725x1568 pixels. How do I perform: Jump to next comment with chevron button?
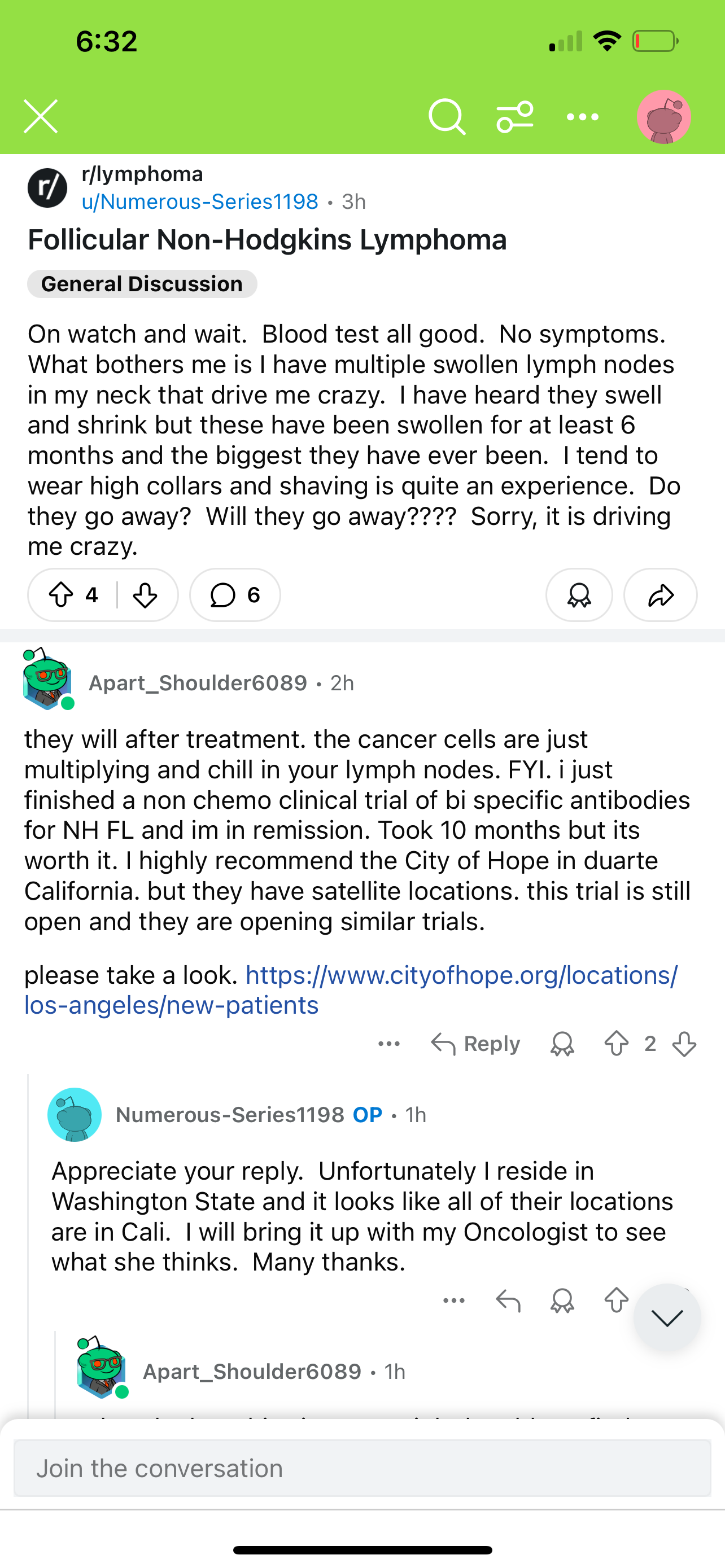tap(667, 1317)
